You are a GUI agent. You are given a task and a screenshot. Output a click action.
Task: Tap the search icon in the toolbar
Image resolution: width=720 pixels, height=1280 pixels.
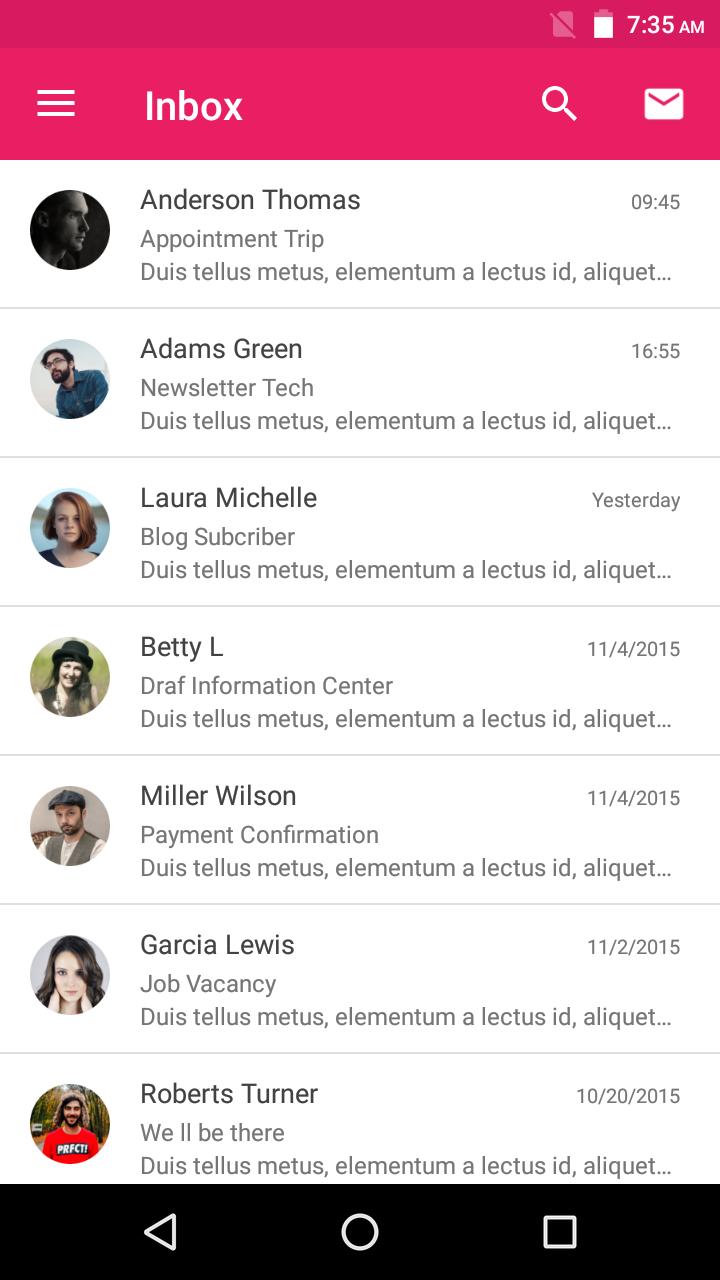point(559,103)
